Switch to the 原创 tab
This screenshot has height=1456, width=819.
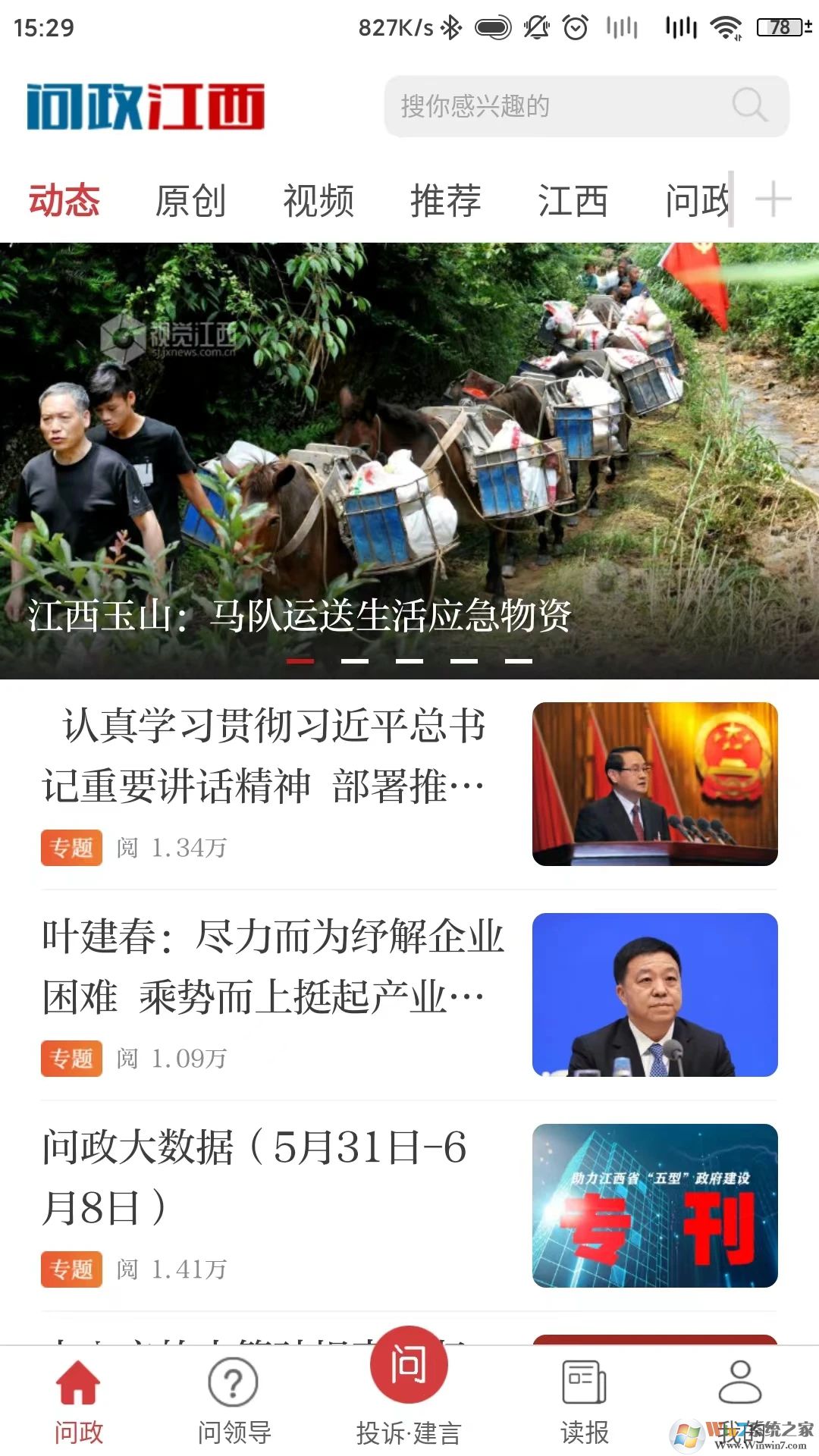189,200
